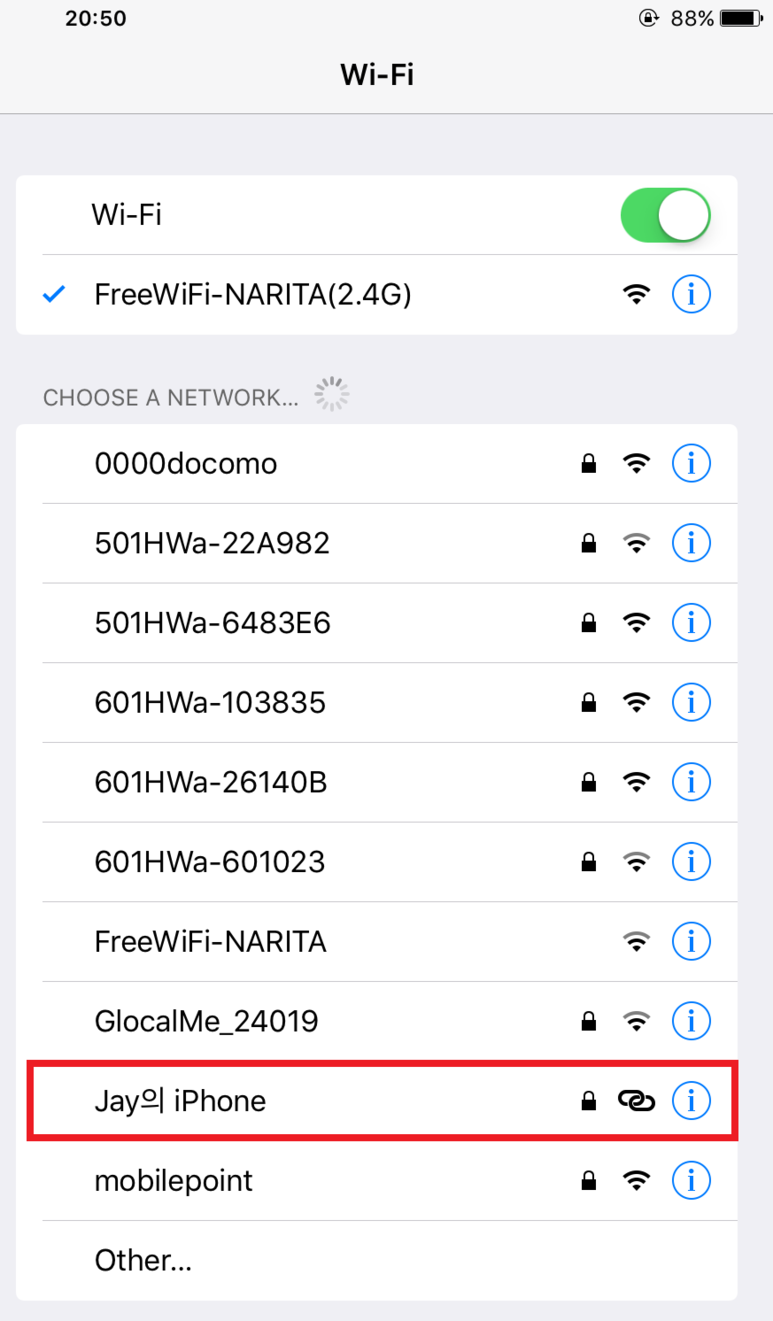773x1321 pixels.
Task: Select network 501HWa-22A982
Action: point(377,543)
